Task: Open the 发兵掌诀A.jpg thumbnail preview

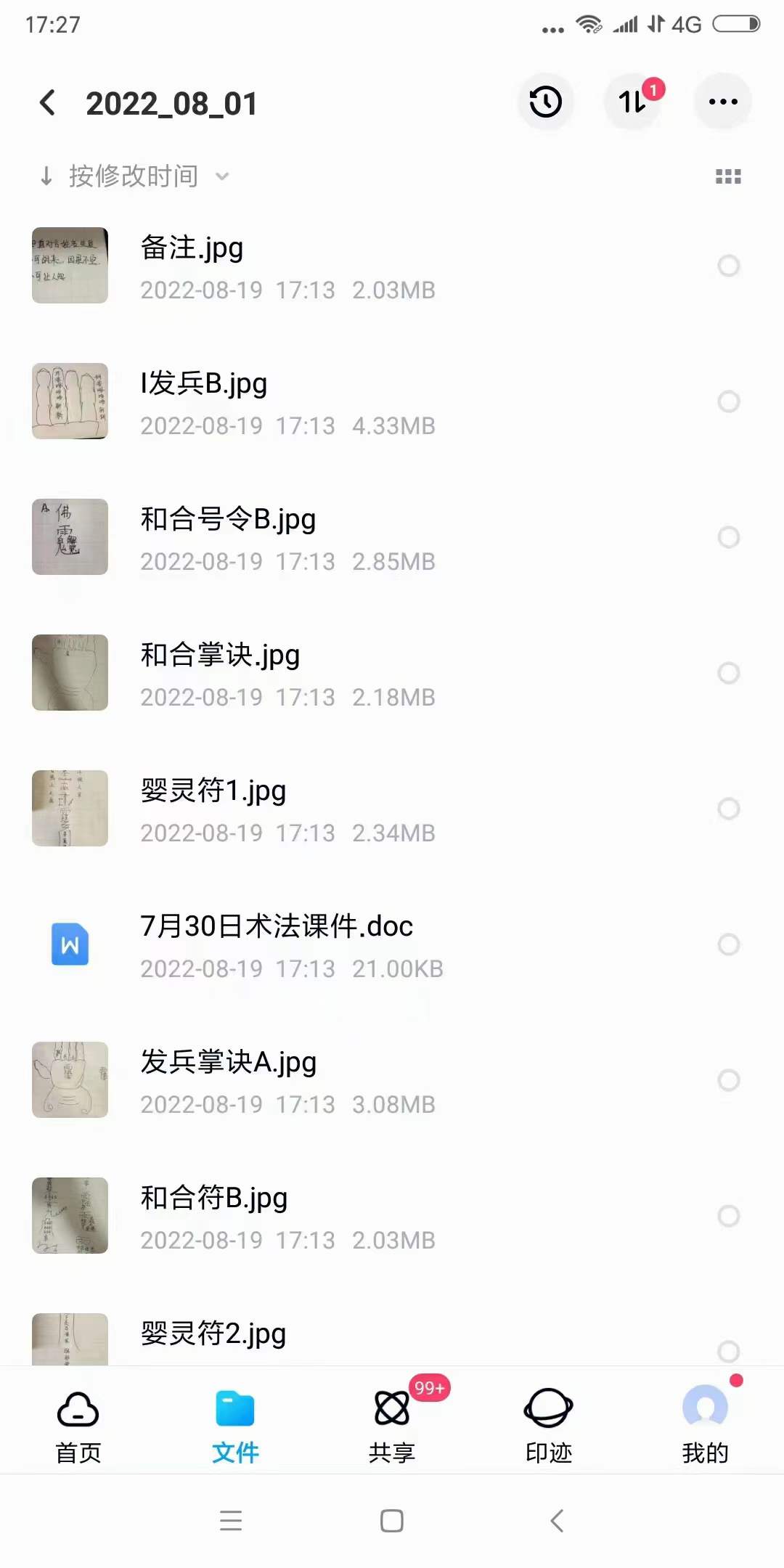Action: pos(69,1080)
